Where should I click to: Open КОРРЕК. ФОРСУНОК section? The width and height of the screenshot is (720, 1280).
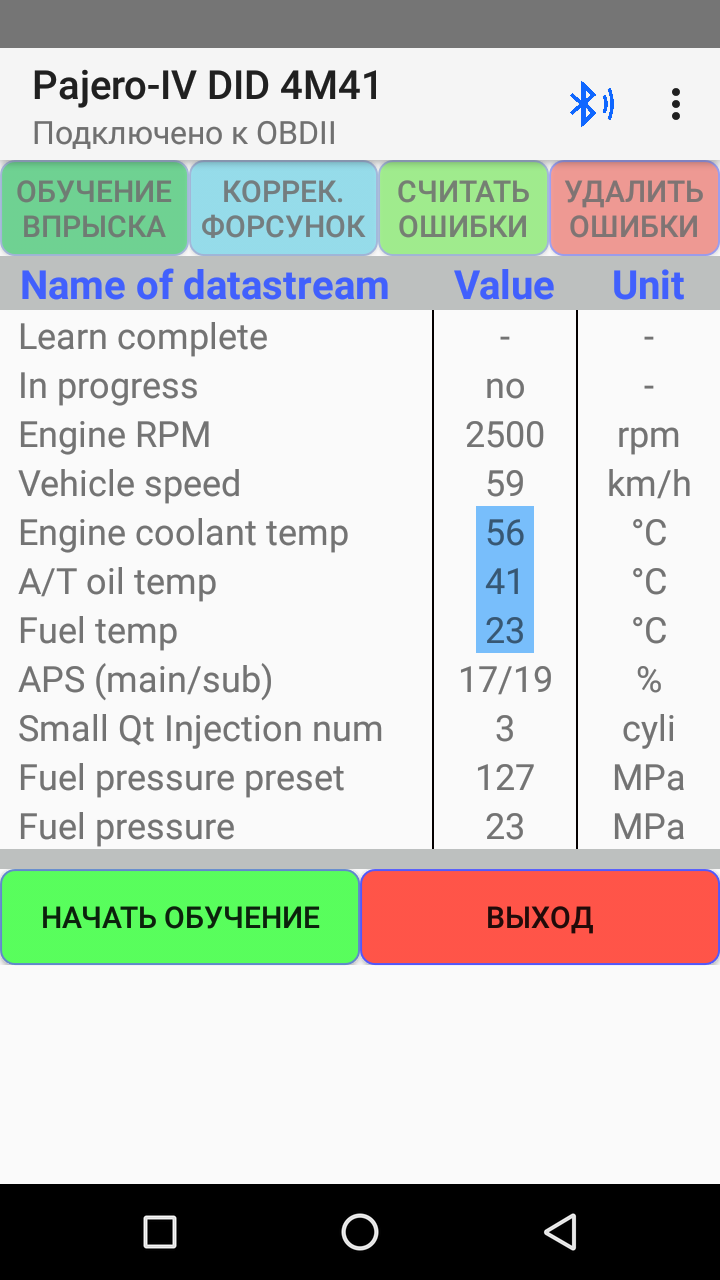coord(283,208)
